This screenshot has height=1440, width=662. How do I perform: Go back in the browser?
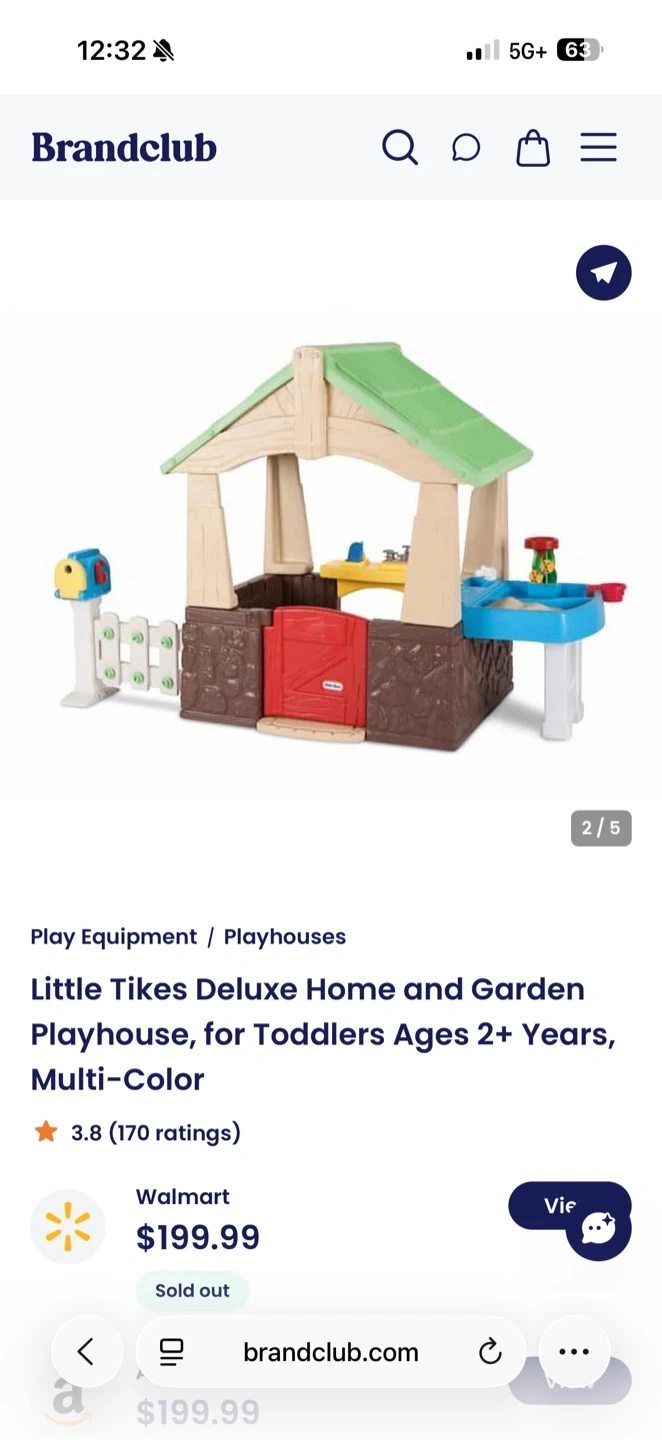click(86, 1352)
